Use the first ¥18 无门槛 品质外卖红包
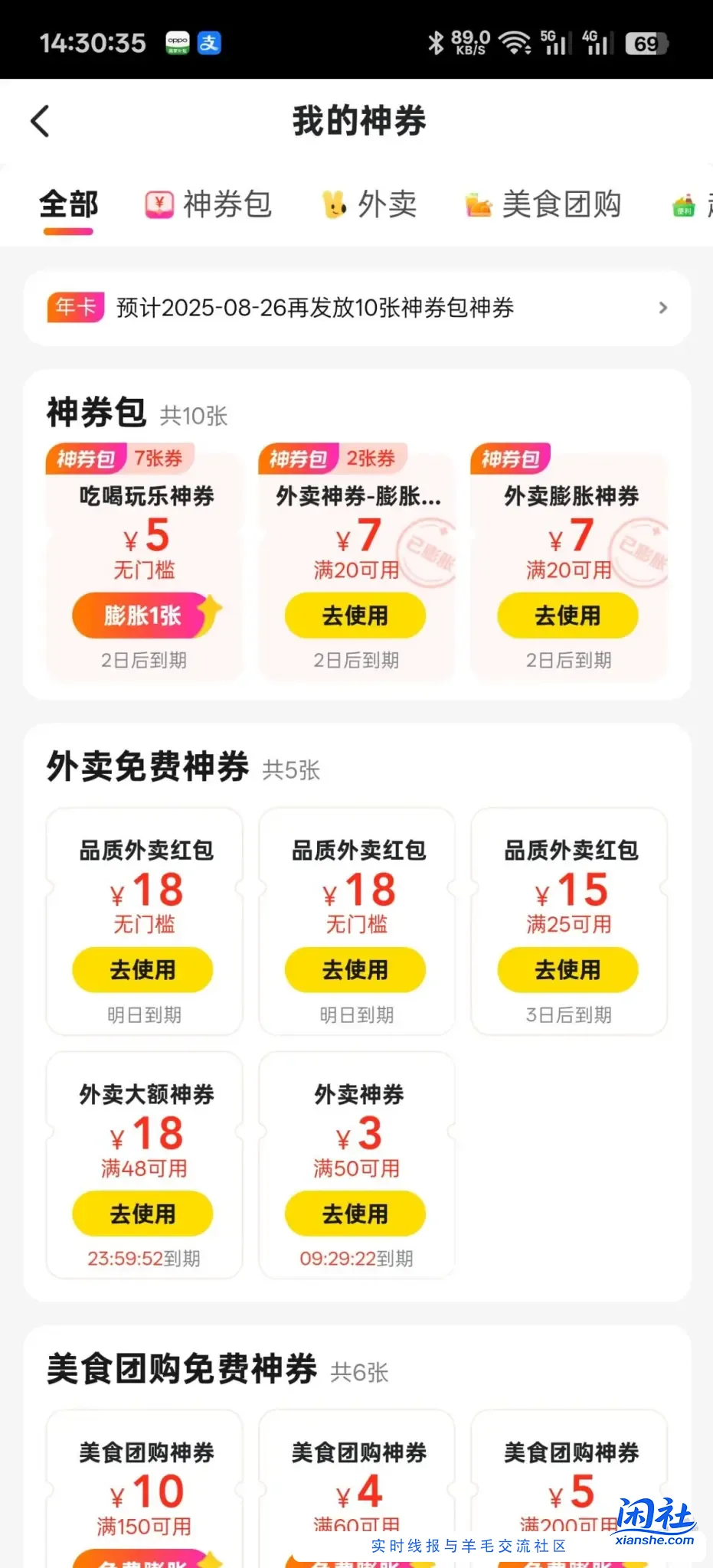Viewport: 713px width, 1568px height. [142, 970]
